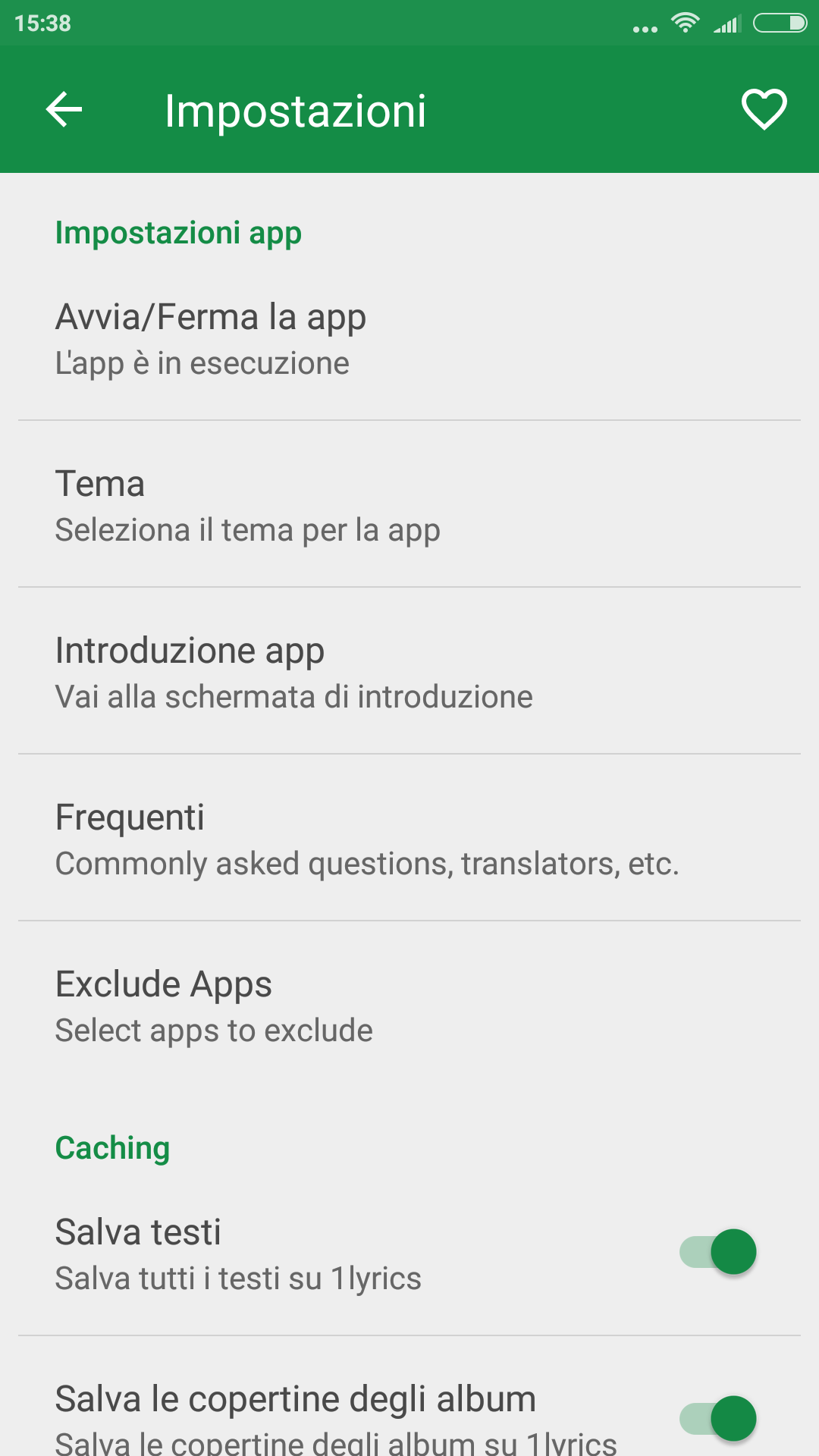Viewport: 819px width, 1456px height.
Task: Disable Salva le copertine degli album
Action: 717,1418
